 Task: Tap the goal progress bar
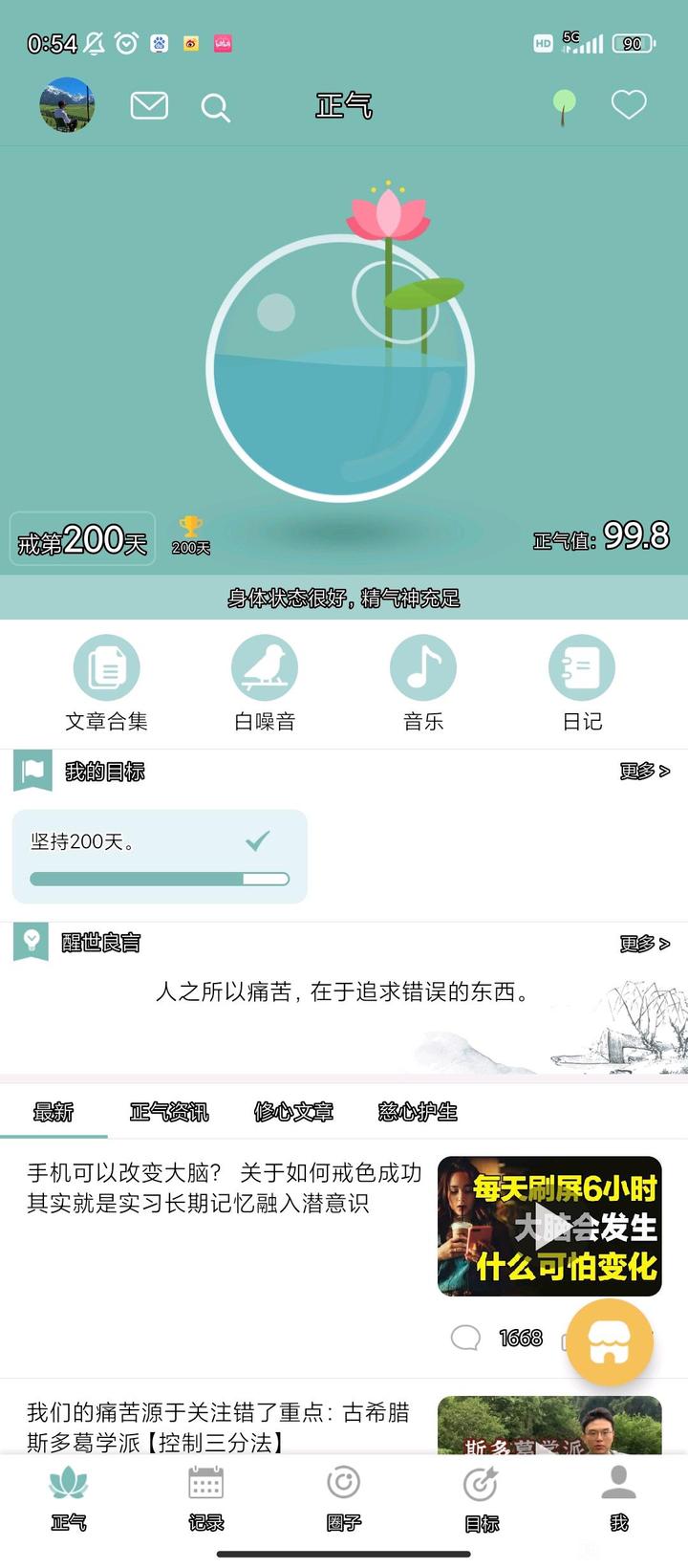[158, 878]
